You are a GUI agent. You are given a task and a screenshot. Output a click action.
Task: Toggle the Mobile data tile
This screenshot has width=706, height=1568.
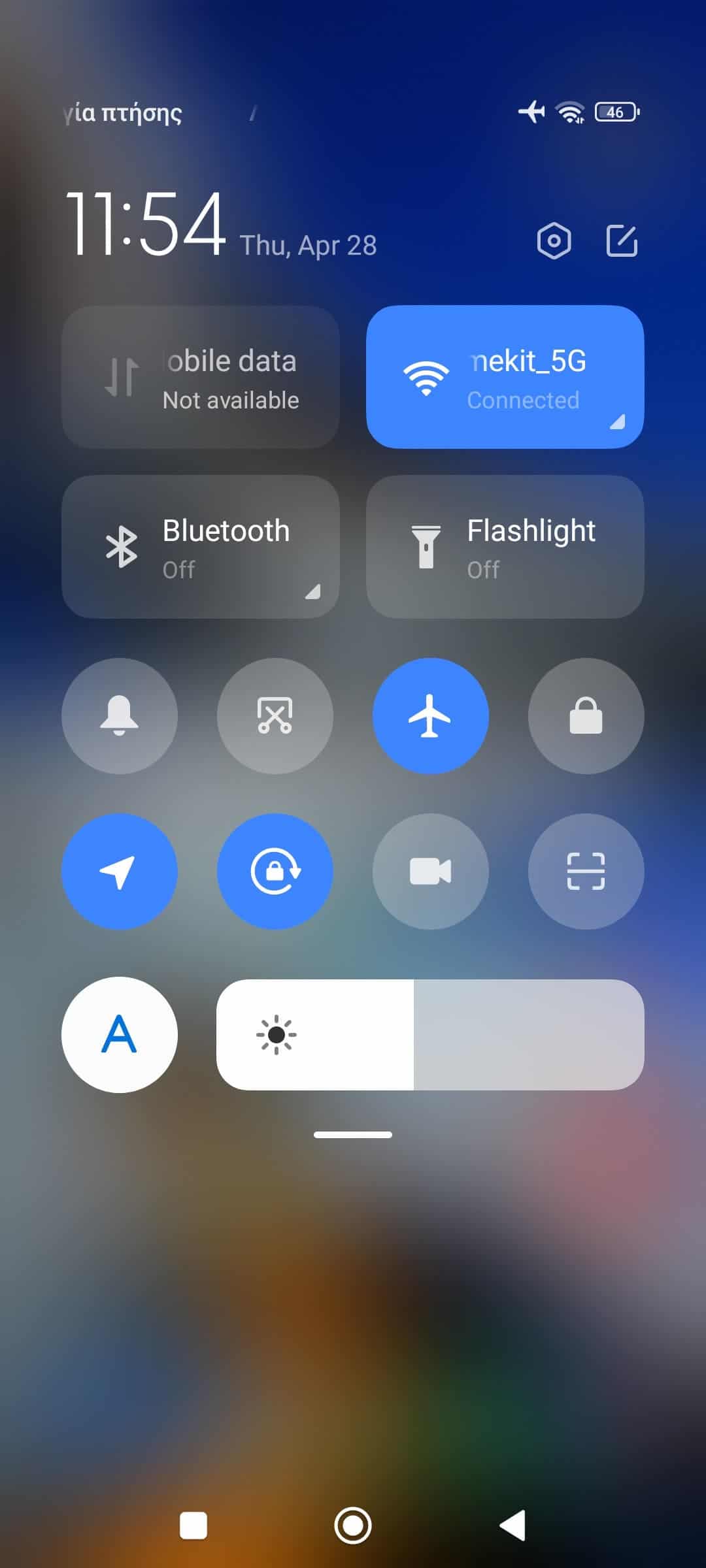click(201, 377)
